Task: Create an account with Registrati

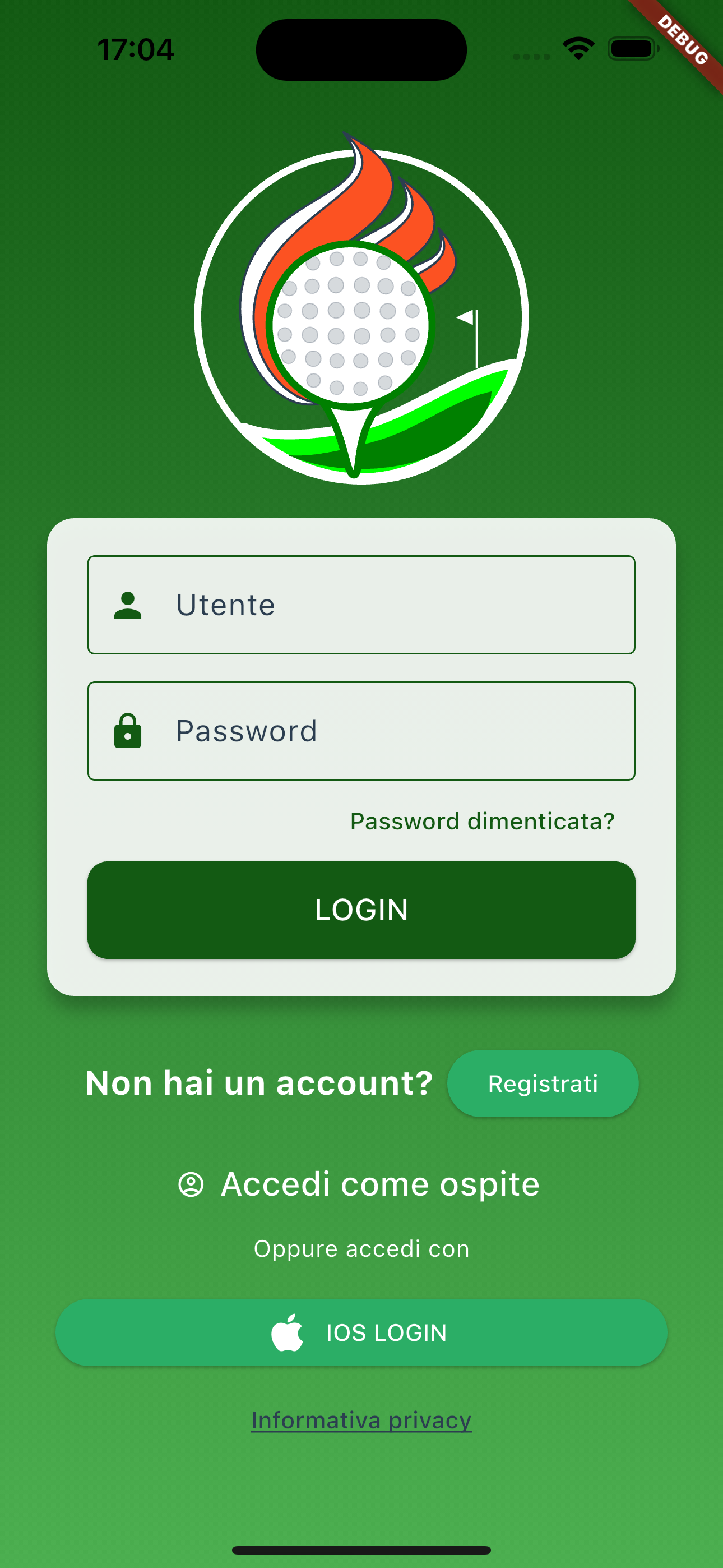Action: (x=543, y=1083)
